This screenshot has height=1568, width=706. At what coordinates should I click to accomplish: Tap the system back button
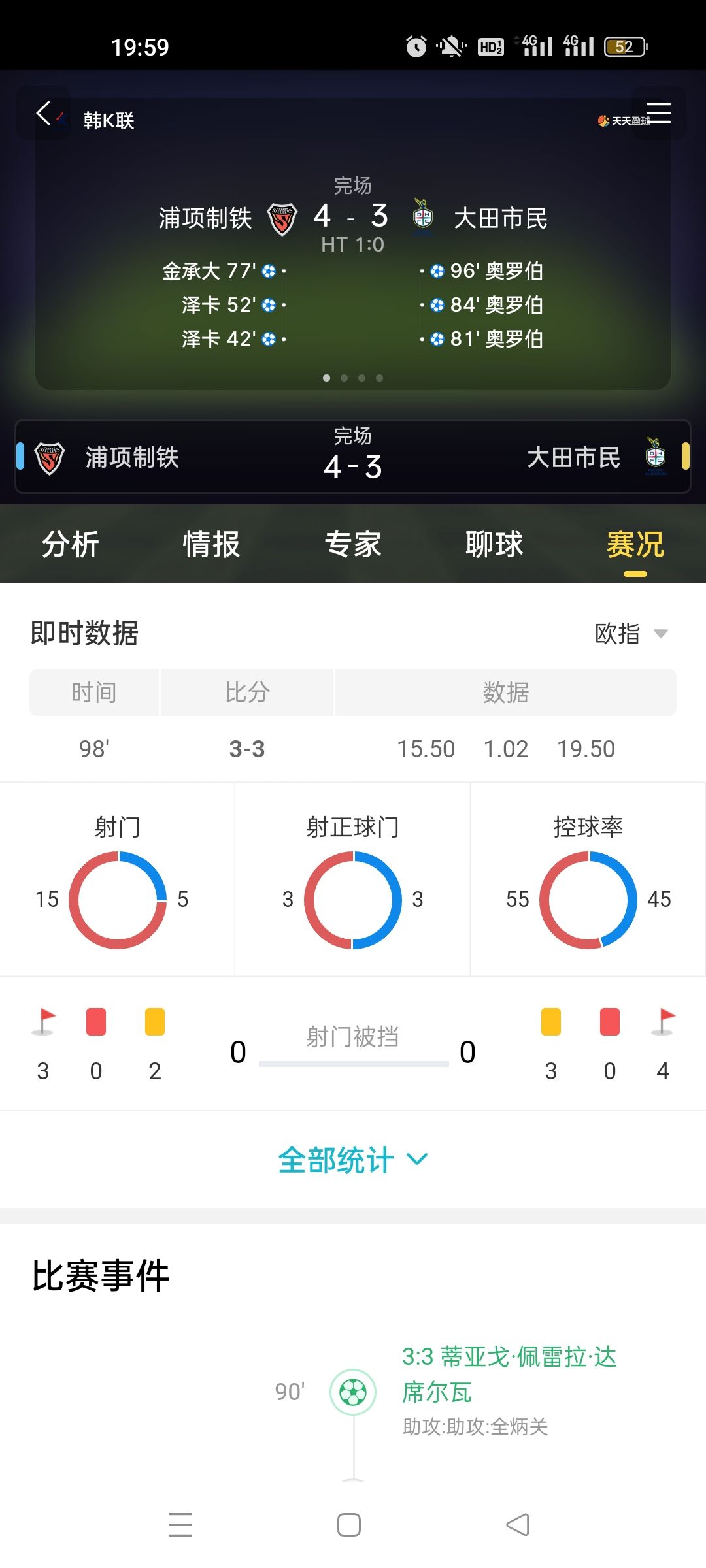tap(518, 1525)
